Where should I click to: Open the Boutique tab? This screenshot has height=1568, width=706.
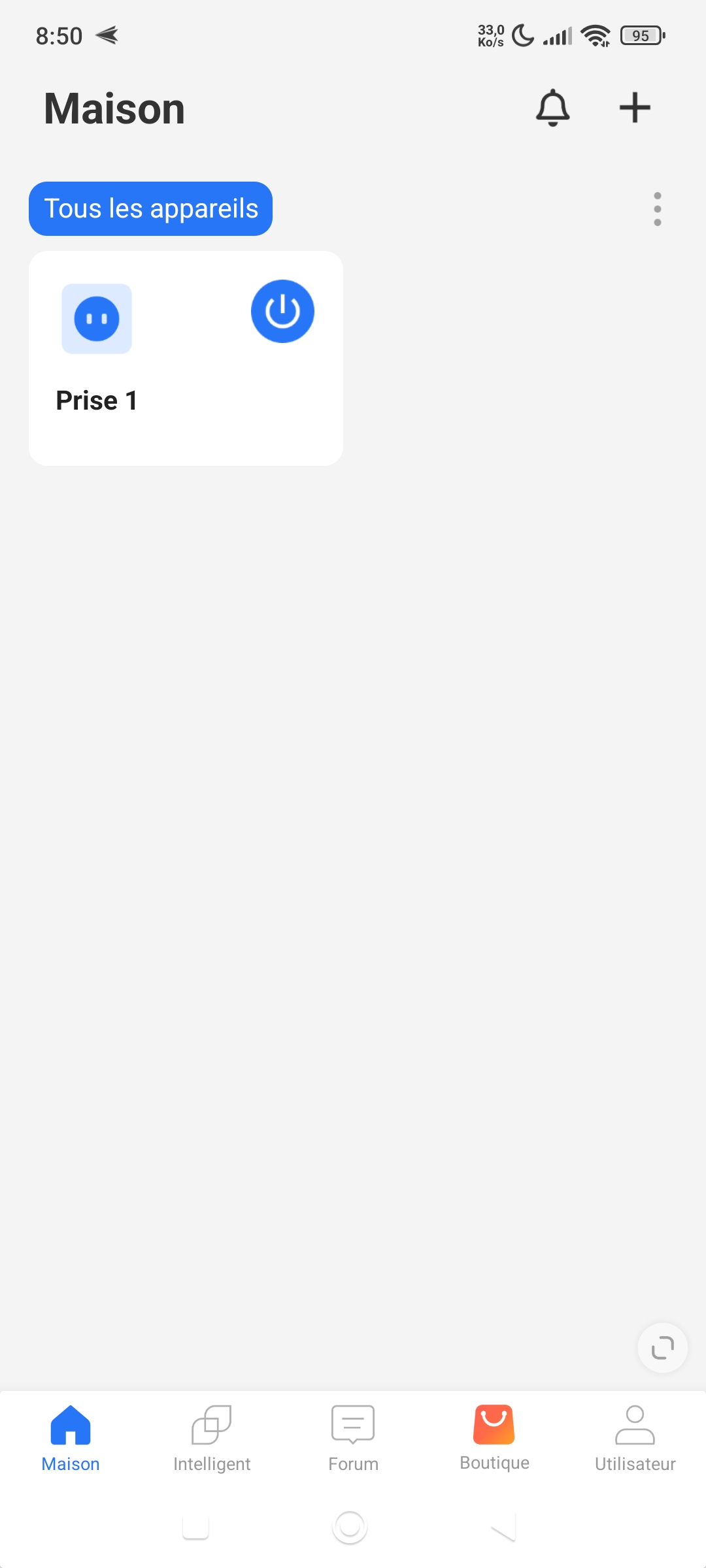point(494,1437)
